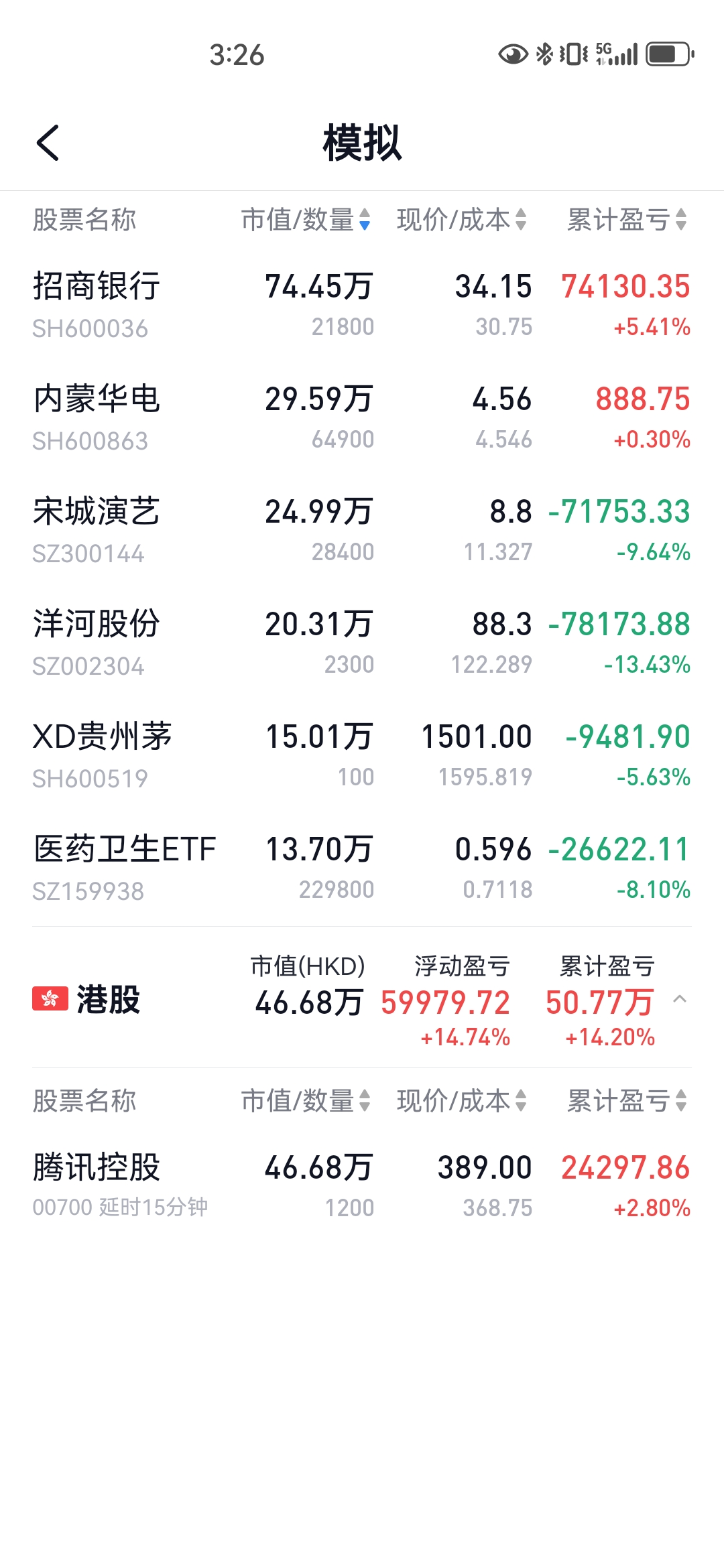Open the 招商银行 holding

tap(362, 305)
